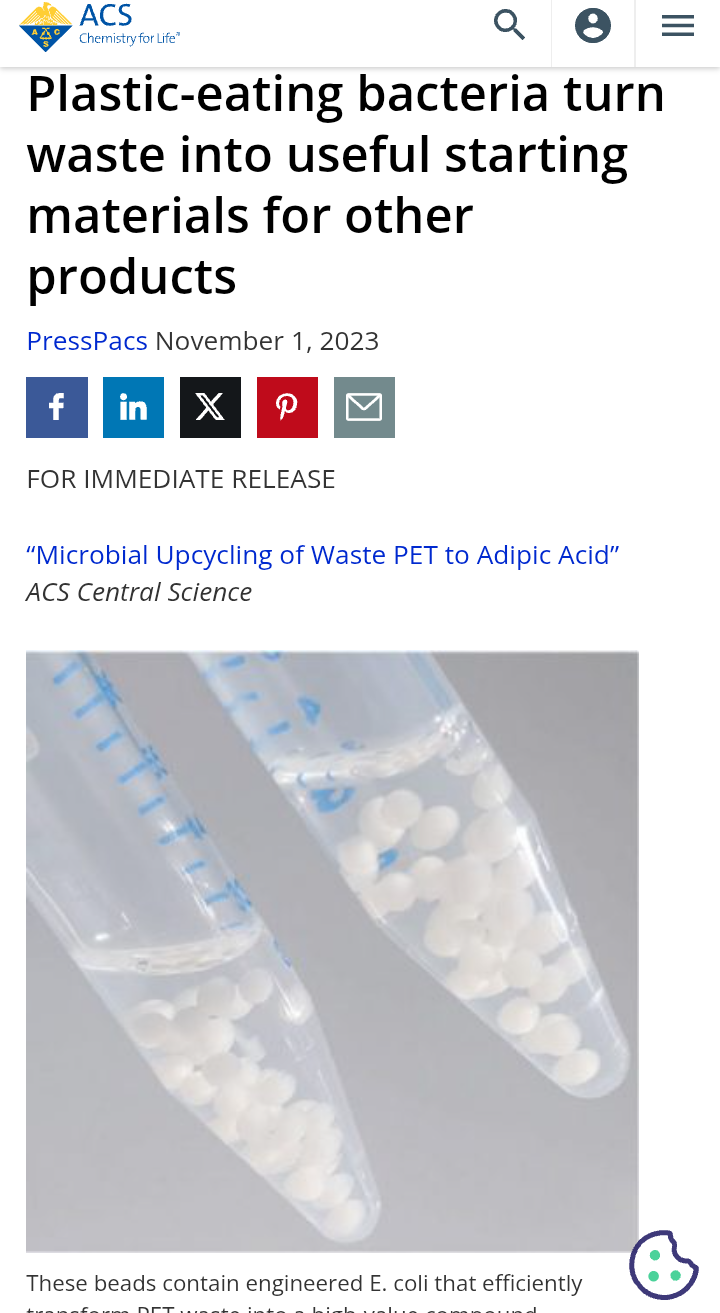720x1313 pixels.
Task: Open the PressPacs link
Action: click(x=87, y=341)
